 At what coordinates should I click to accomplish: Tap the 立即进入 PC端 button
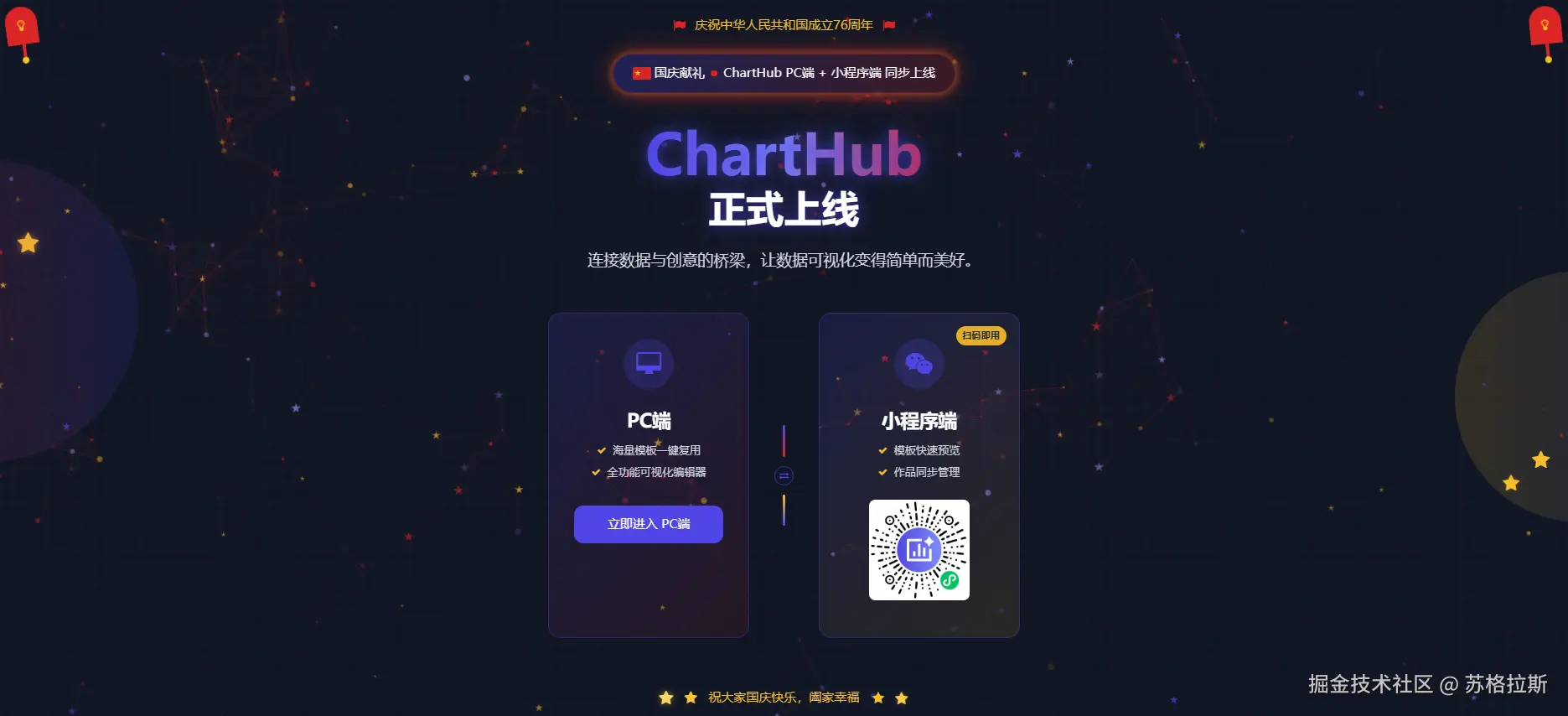648,524
